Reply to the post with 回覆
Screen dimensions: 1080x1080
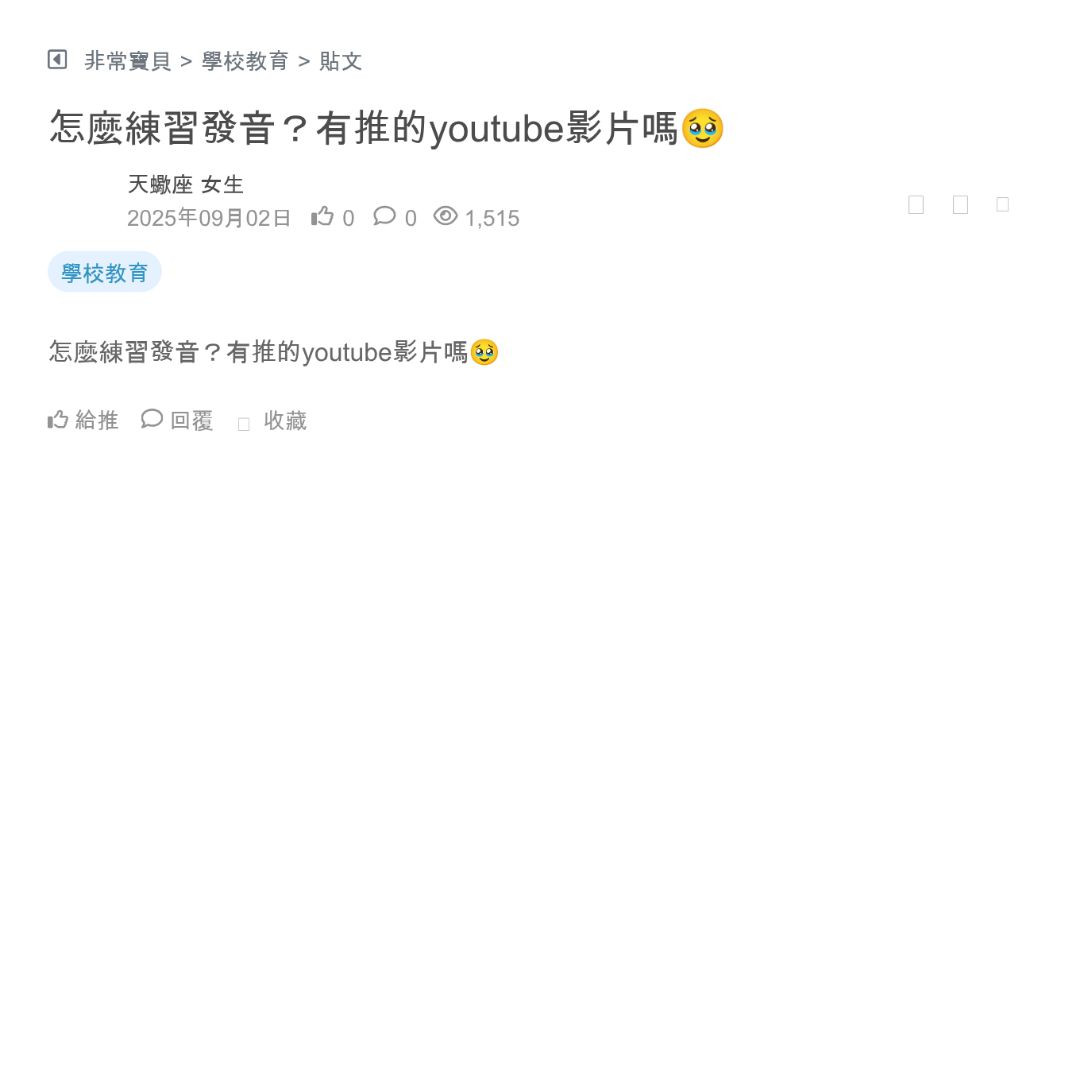click(x=178, y=420)
